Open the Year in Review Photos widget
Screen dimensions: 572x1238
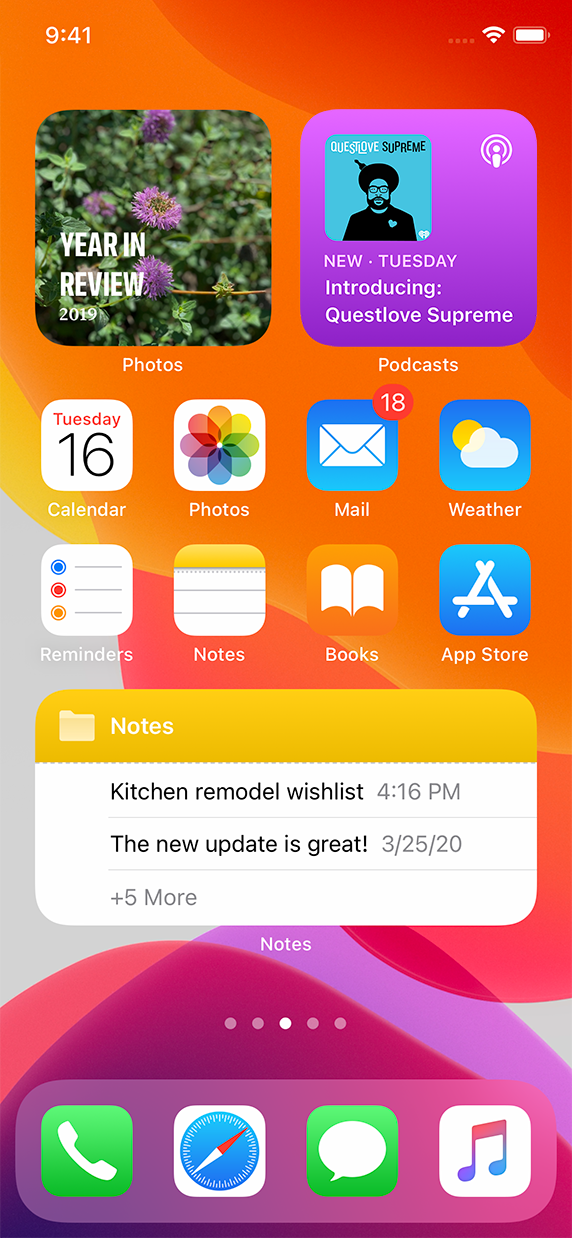click(153, 228)
